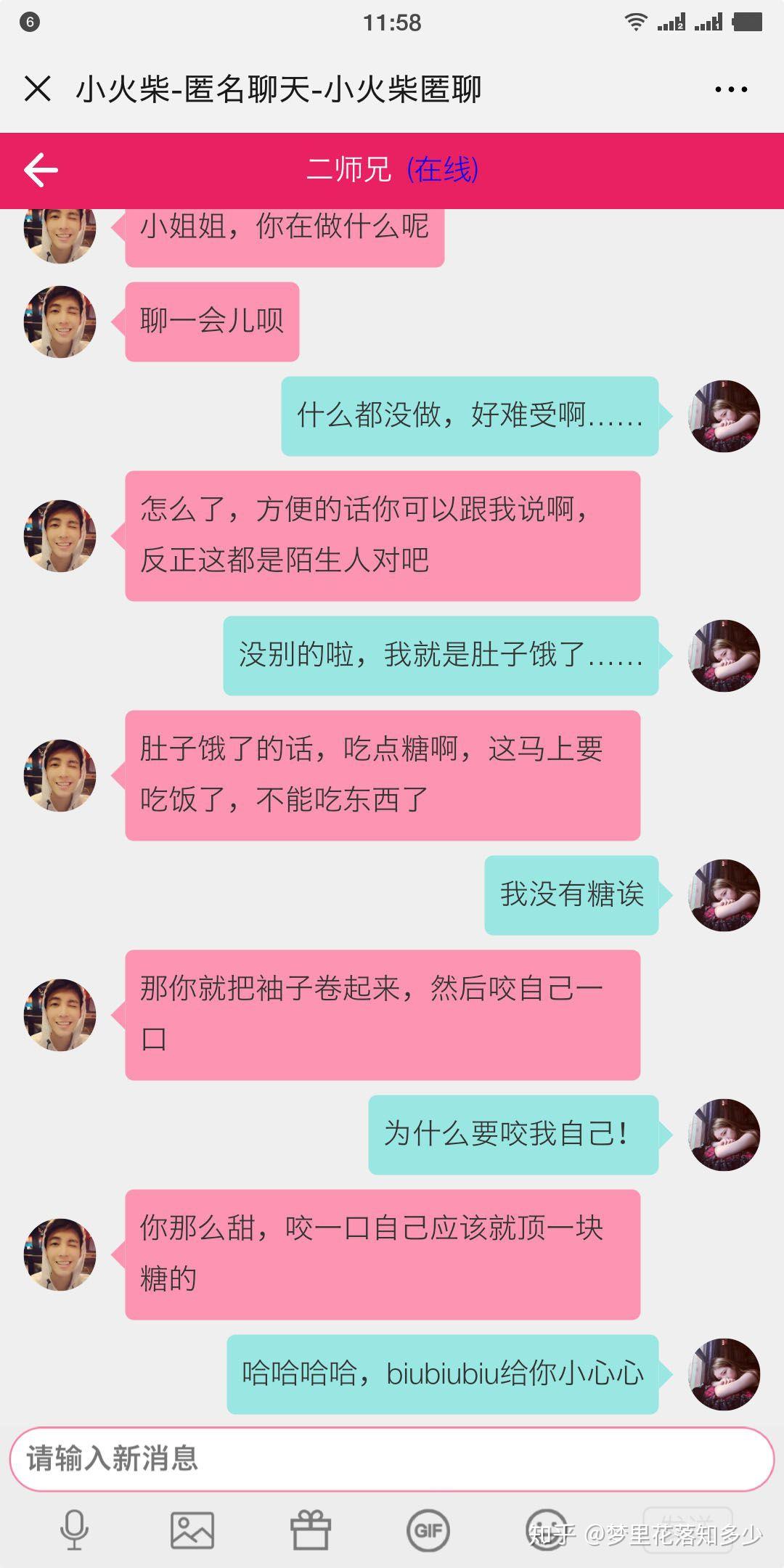Screen dimensions: 784x1568
Task: Open the emoji smiley picker
Action: pyautogui.click(x=546, y=1530)
